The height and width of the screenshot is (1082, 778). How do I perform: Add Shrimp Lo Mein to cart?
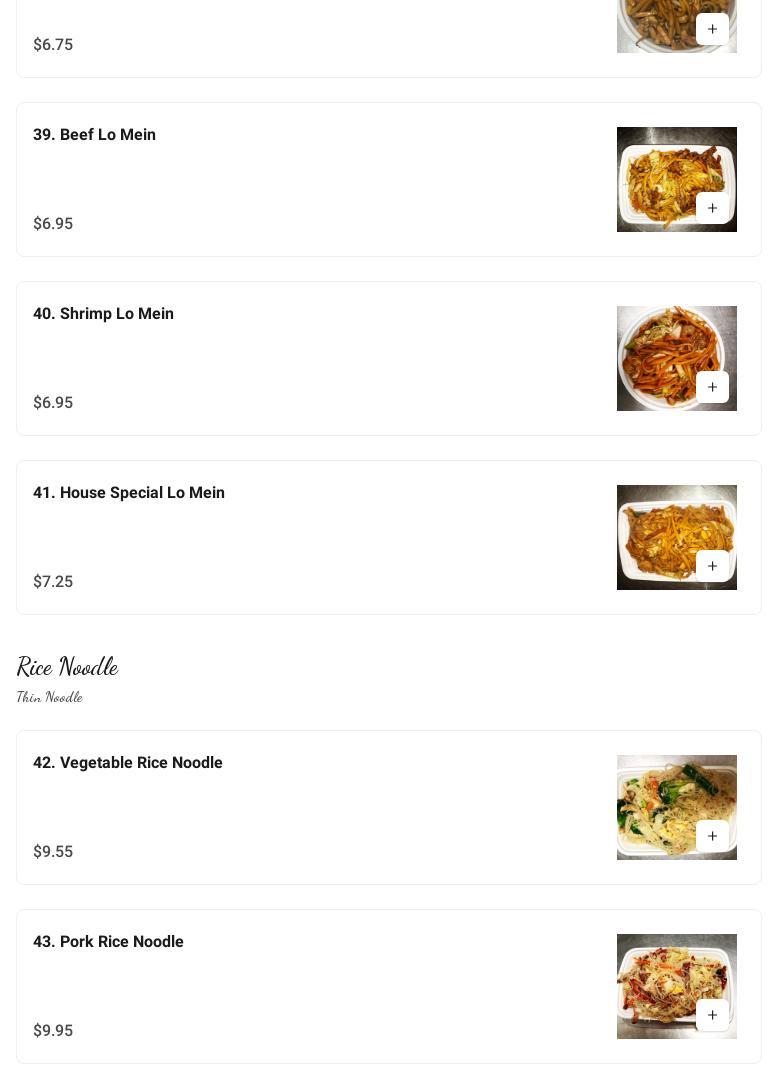712,387
